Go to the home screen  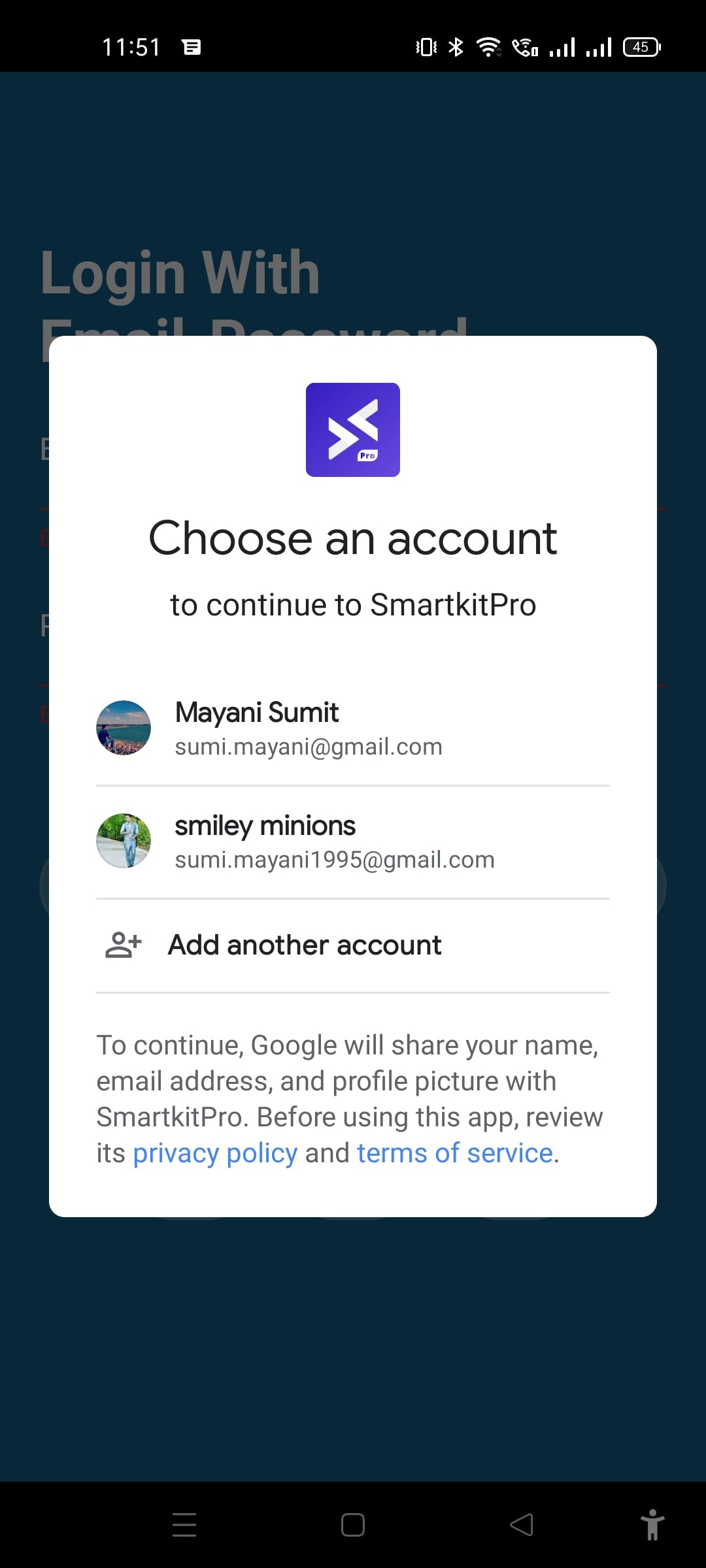[x=353, y=1525]
